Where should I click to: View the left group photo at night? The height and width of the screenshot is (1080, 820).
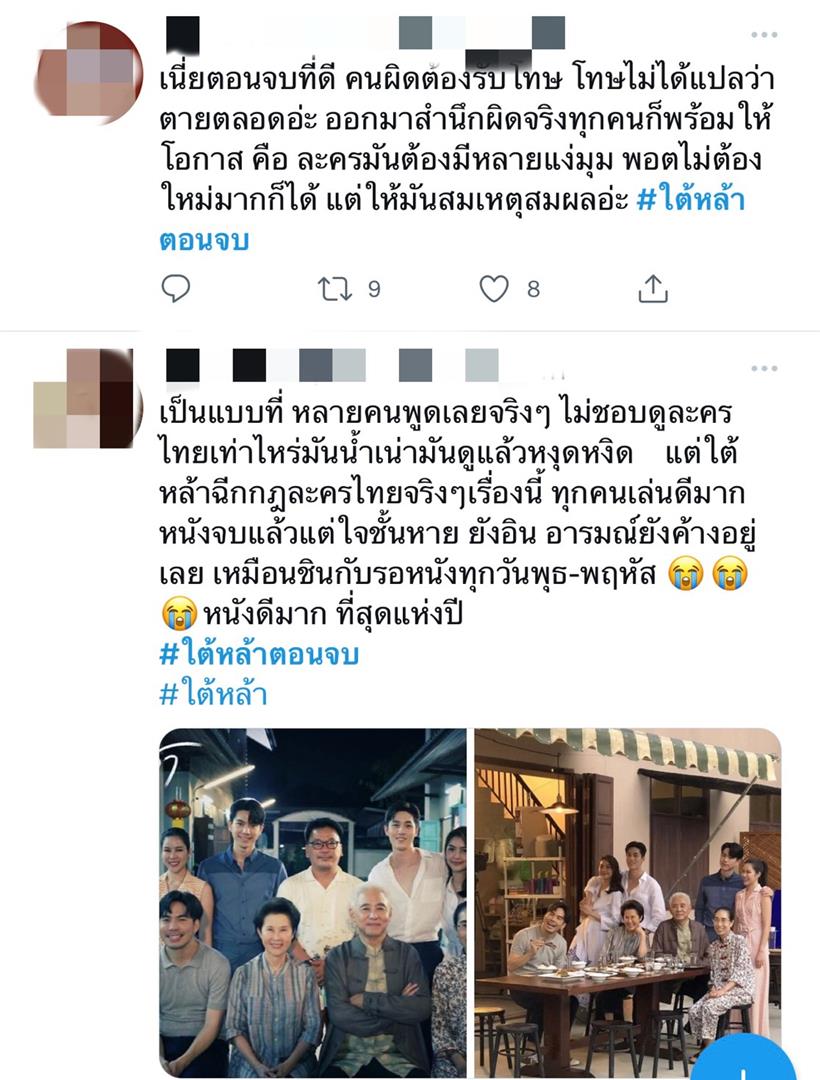[312, 888]
